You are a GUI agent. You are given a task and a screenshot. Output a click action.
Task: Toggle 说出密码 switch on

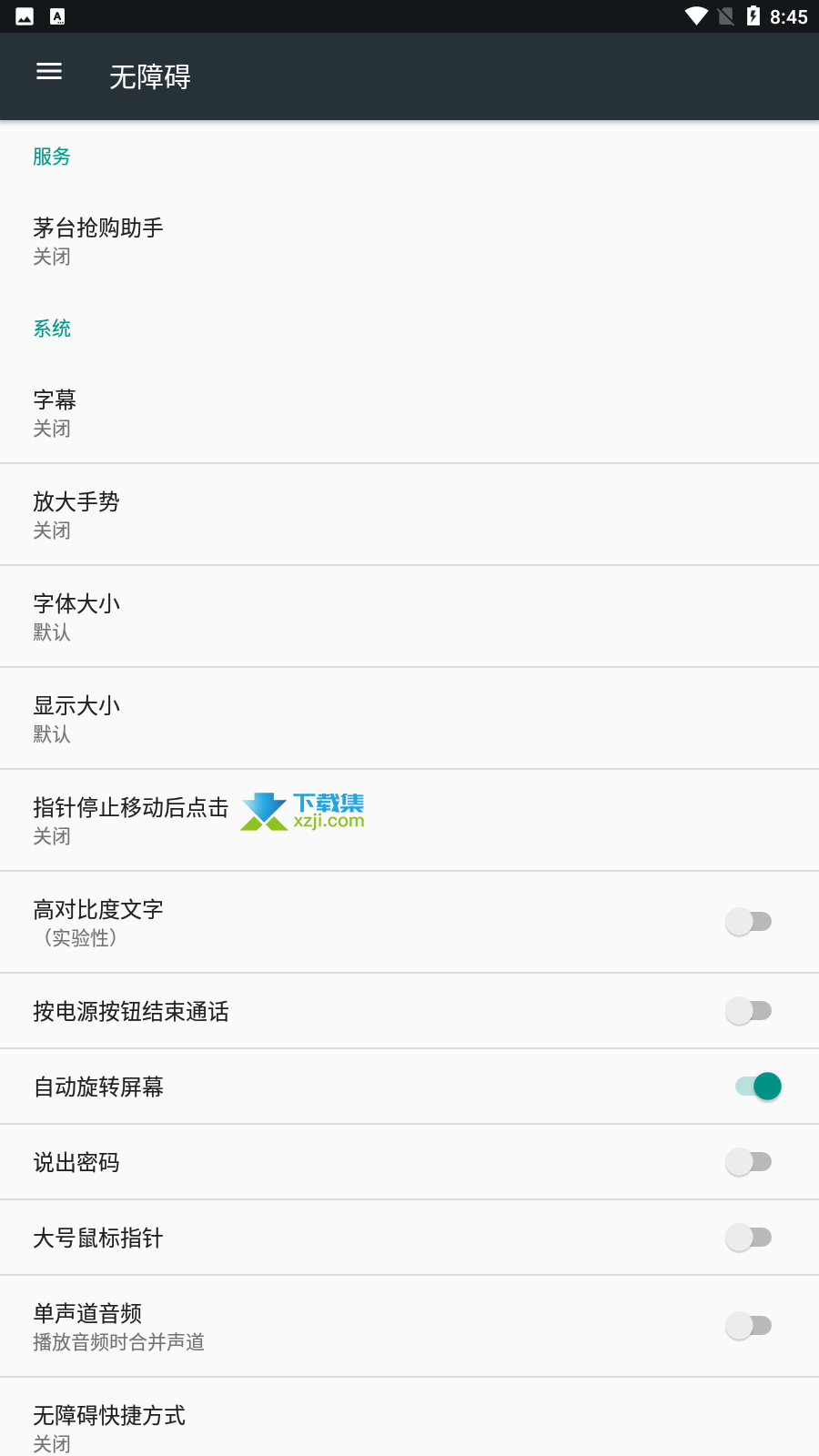click(749, 1162)
